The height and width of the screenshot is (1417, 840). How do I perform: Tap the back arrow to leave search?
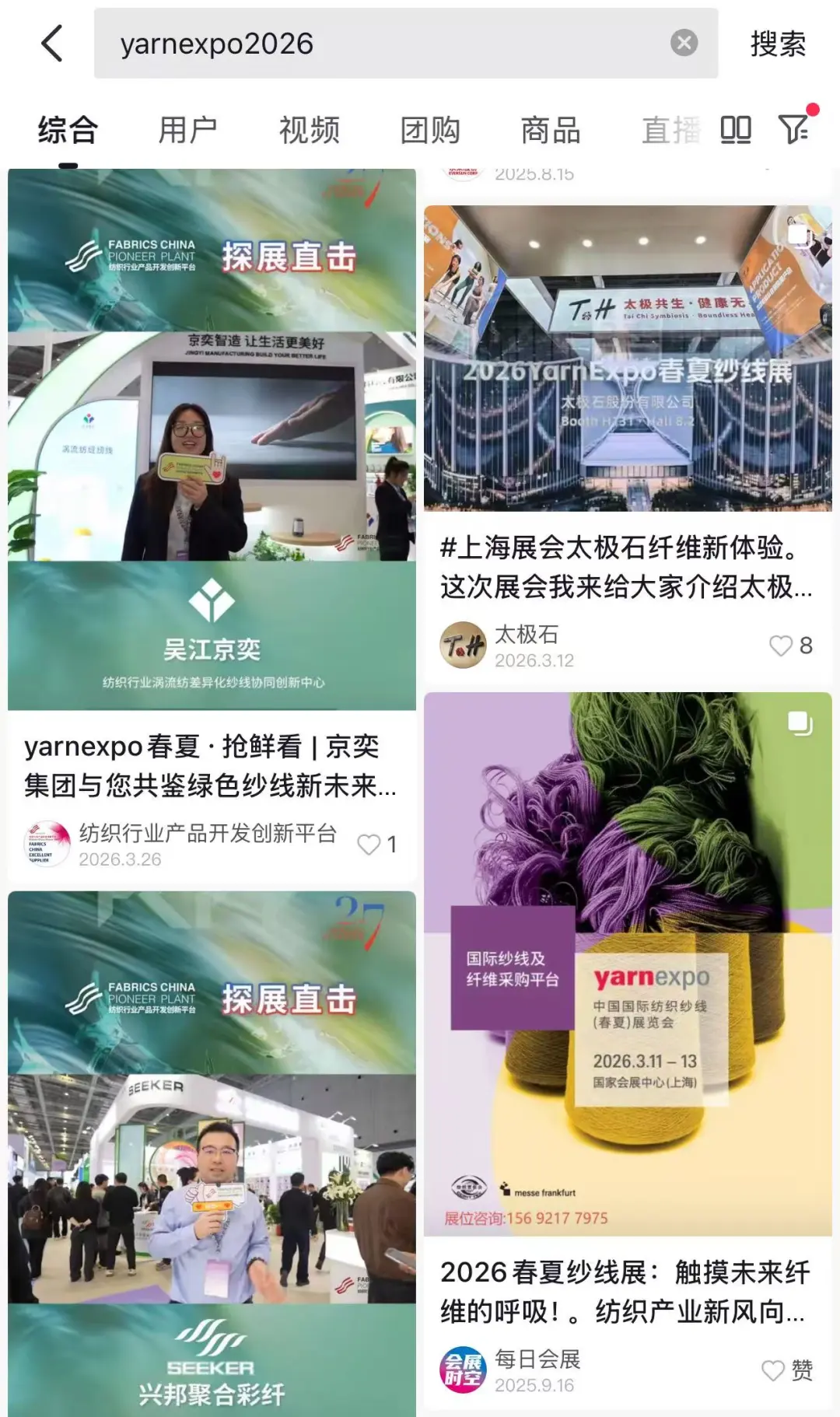click(x=51, y=43)
